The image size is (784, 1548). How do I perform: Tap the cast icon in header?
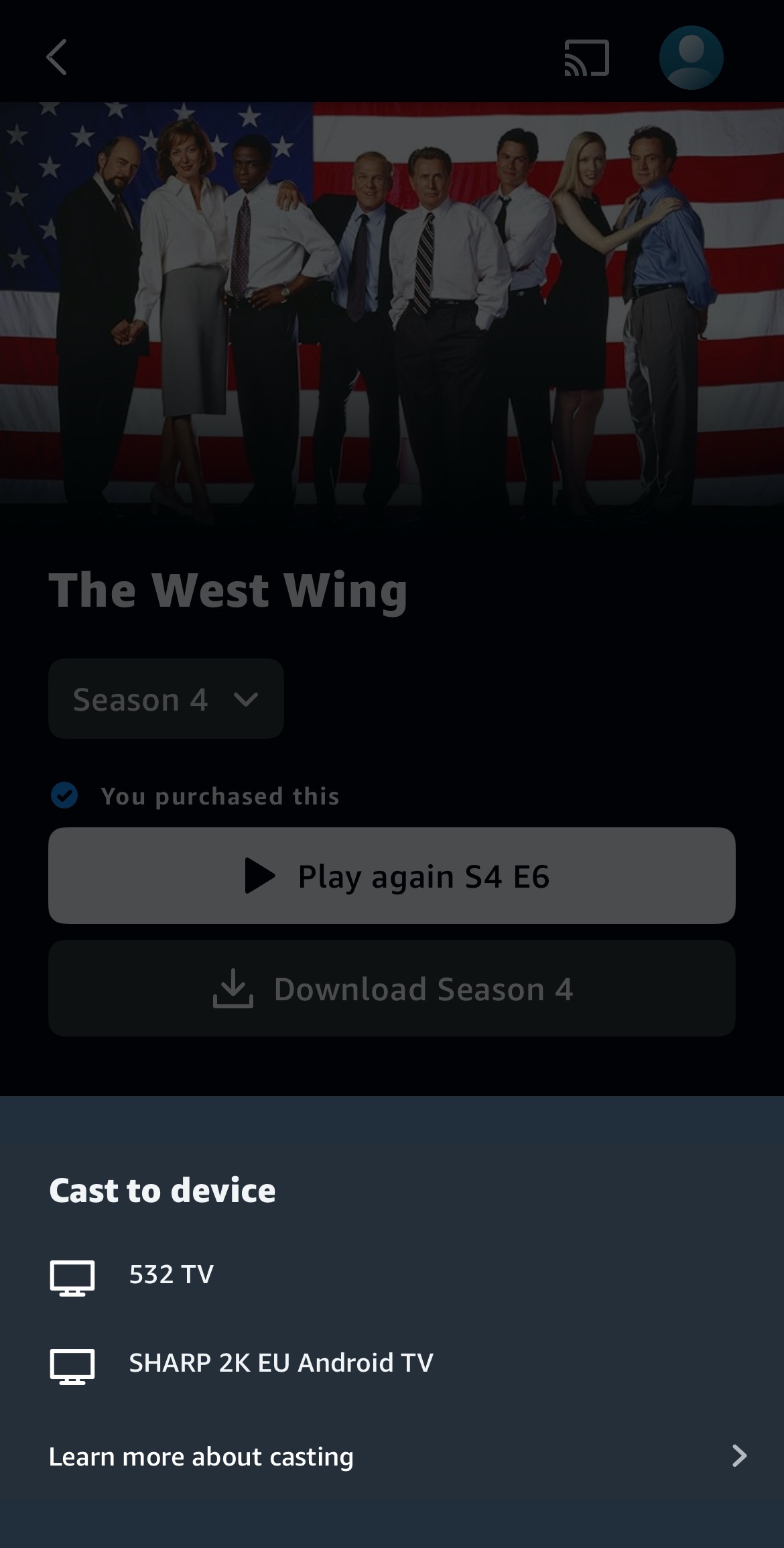click(586, 58)
